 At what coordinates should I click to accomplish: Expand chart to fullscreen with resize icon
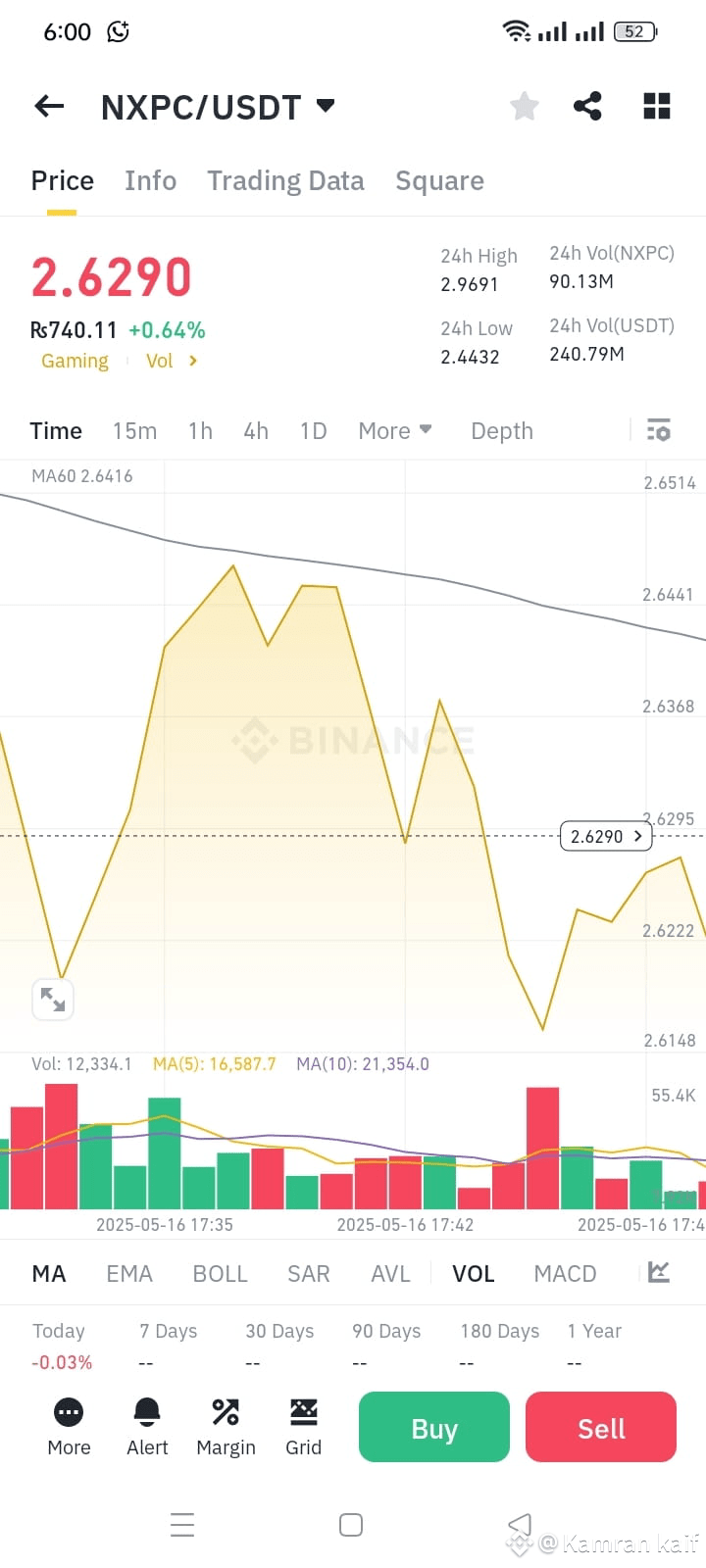(53, 1000)
